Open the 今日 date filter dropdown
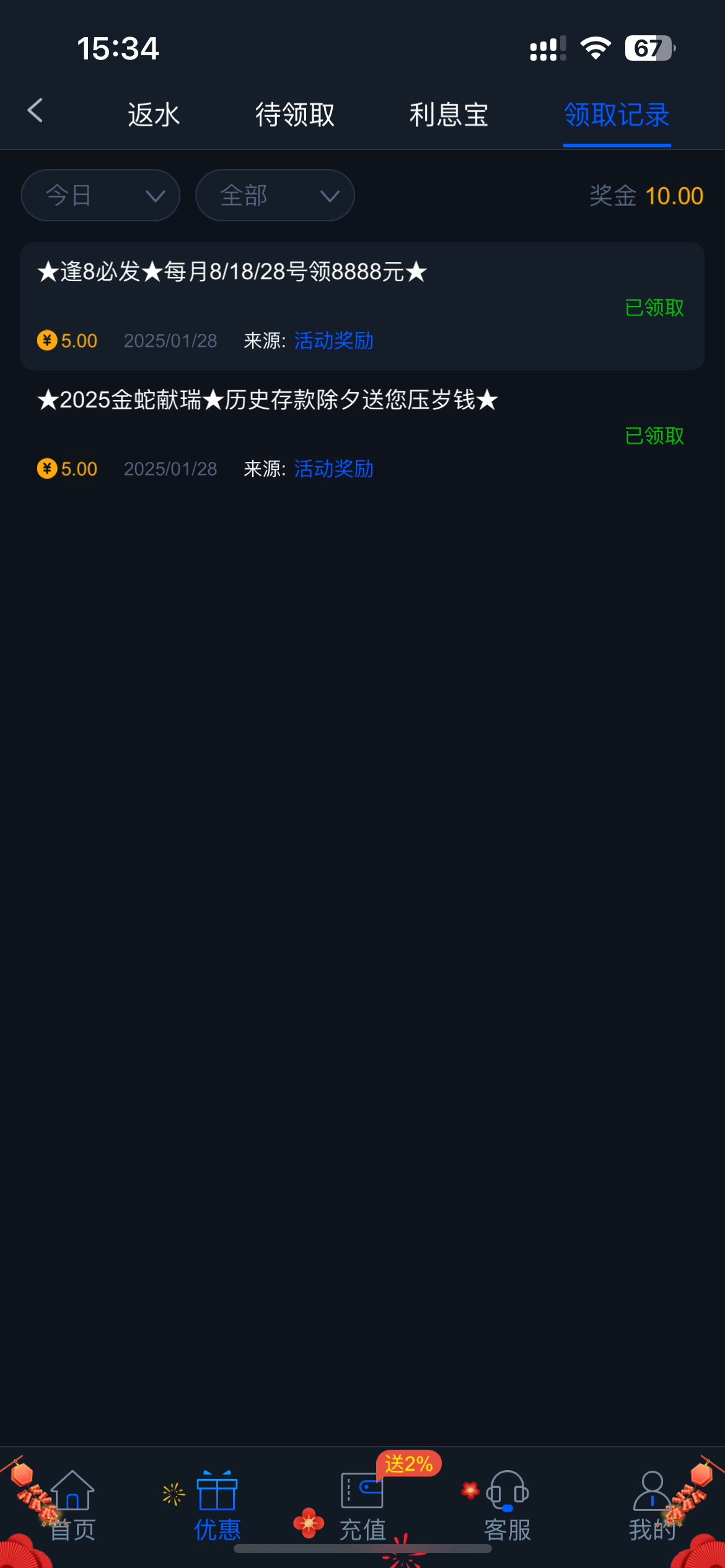The height and width of the screenshot is (1568, 725). 100,194
